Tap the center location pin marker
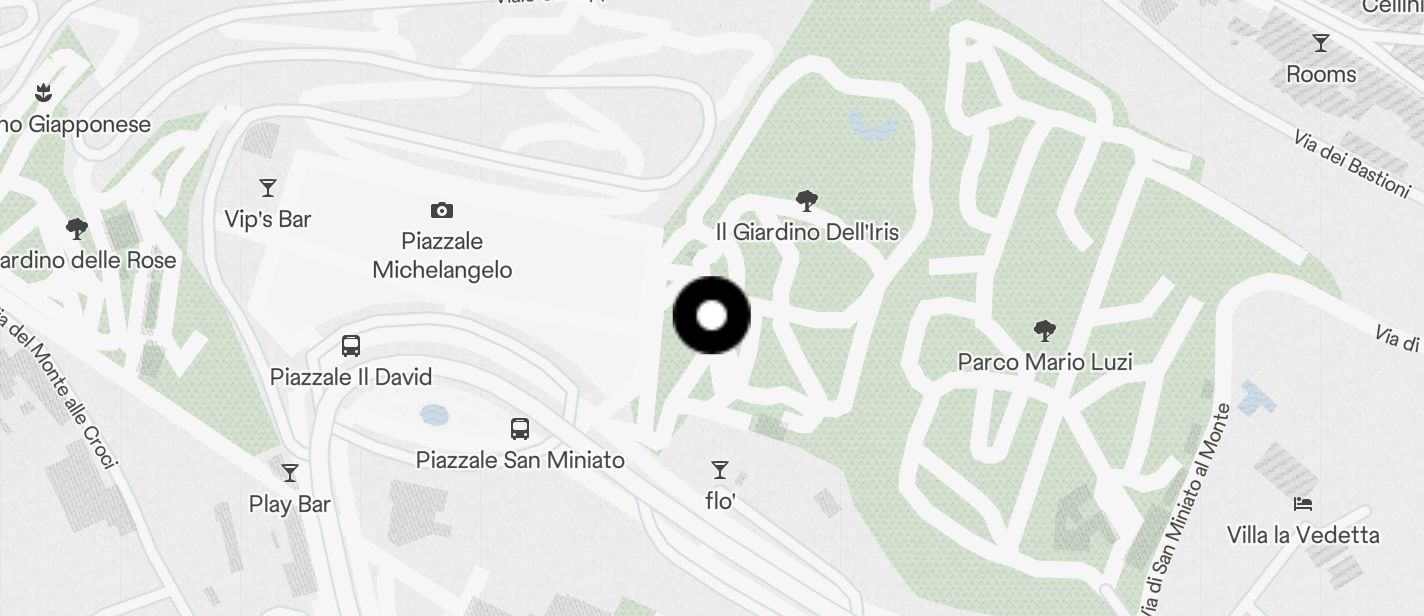This screenshot has height=616, width=1424. click(x=711, y=316)
